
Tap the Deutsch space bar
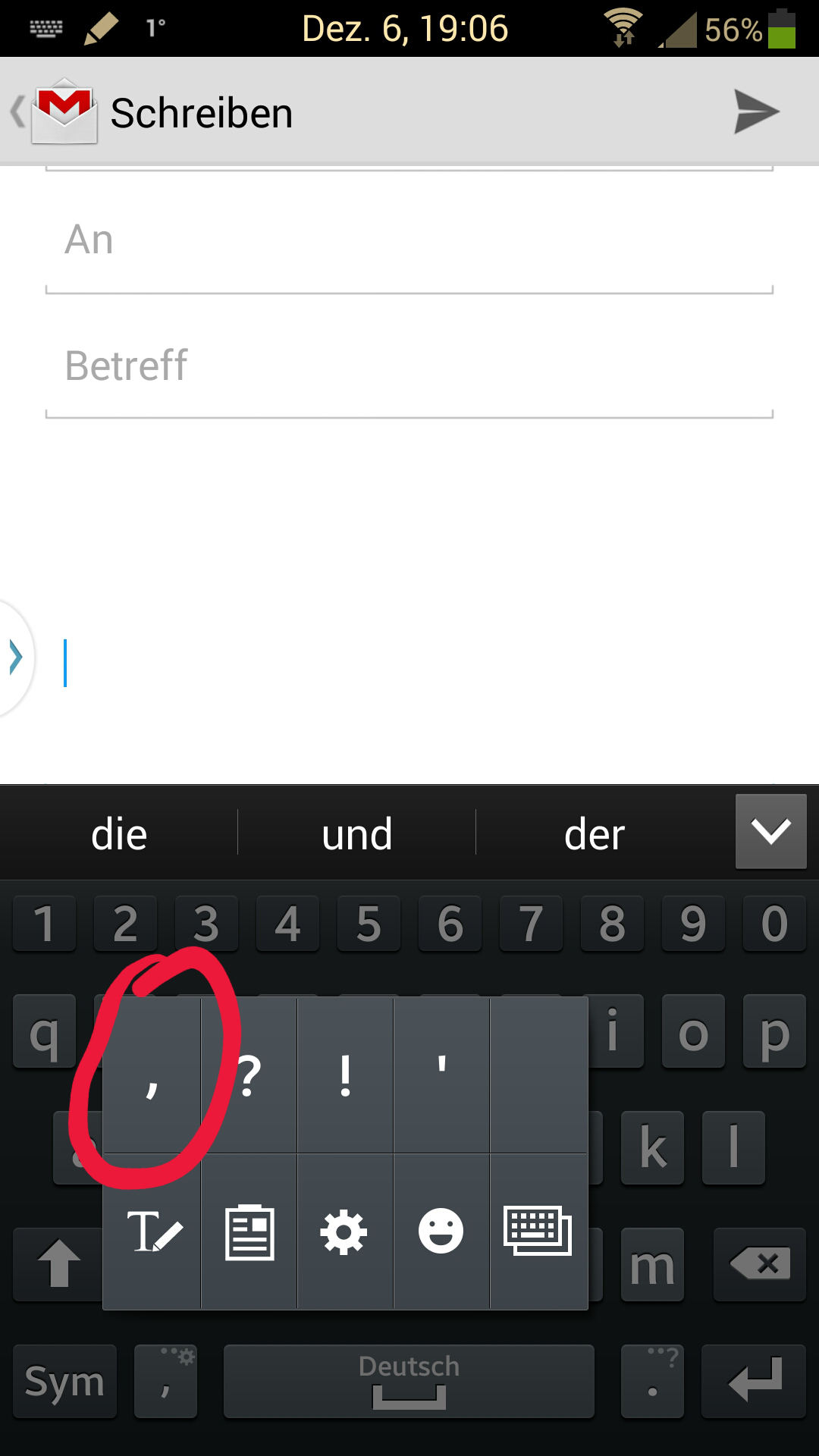click(x=409, y=1381)
